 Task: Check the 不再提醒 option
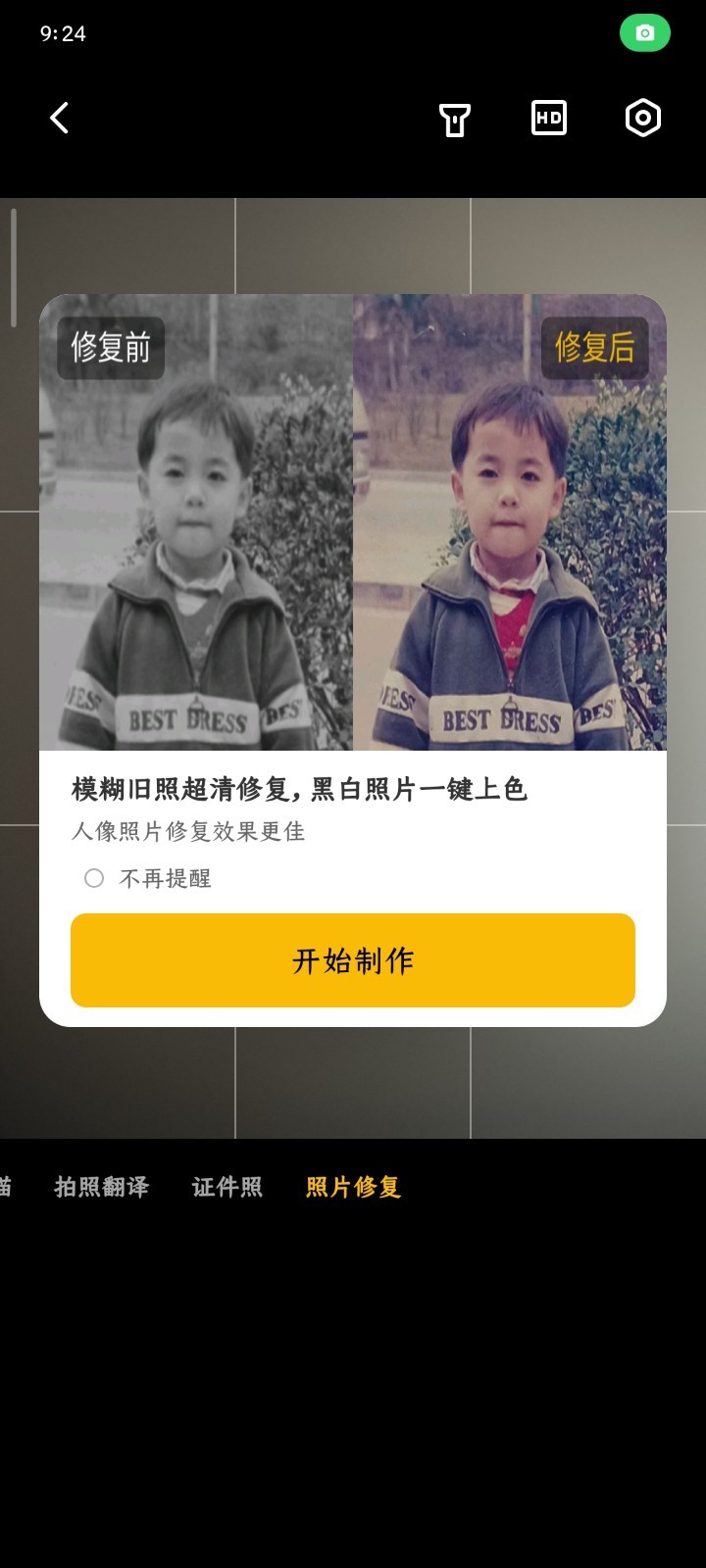[x=94, y=878]
